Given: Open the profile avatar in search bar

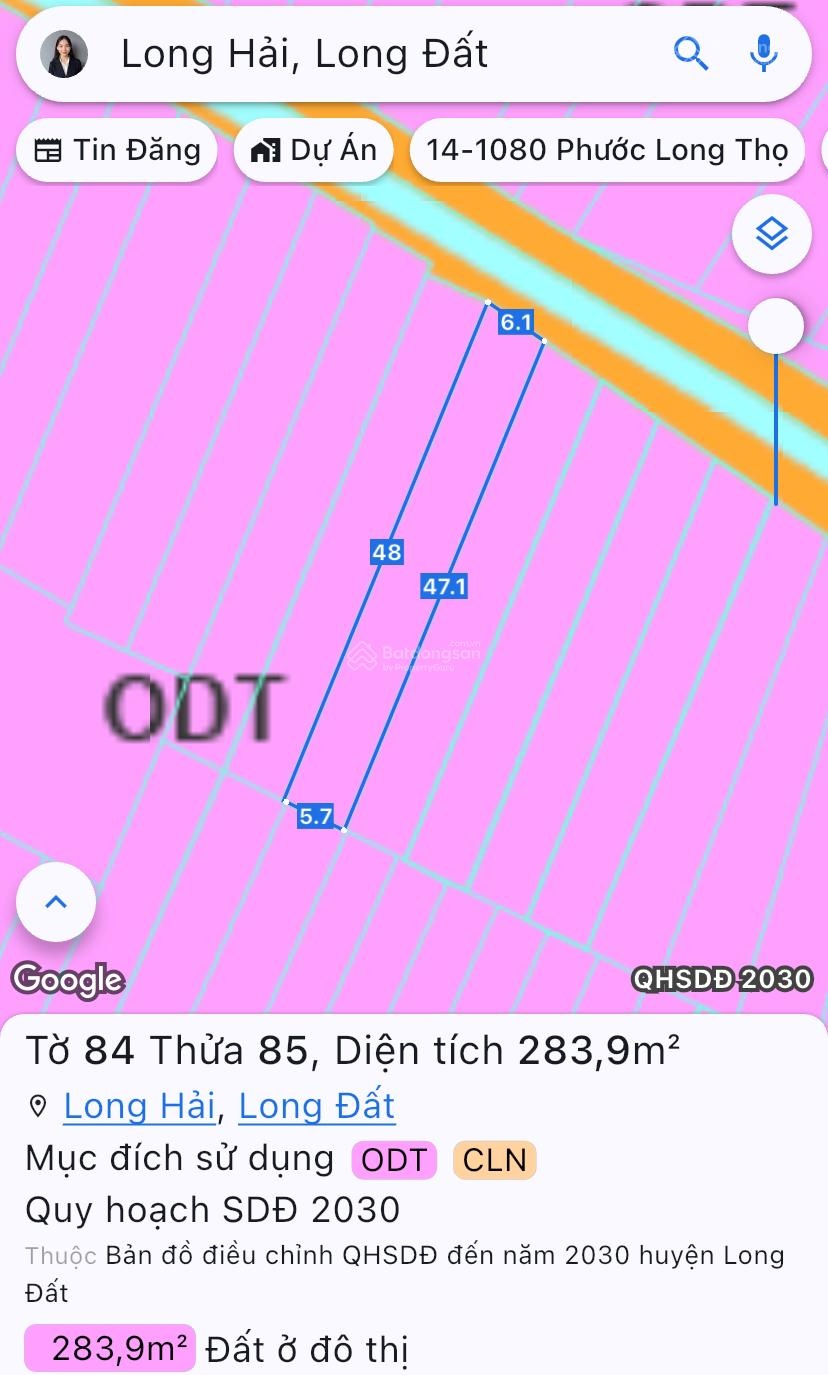Looking at the screenshot, I should click(x=64, y=54).
